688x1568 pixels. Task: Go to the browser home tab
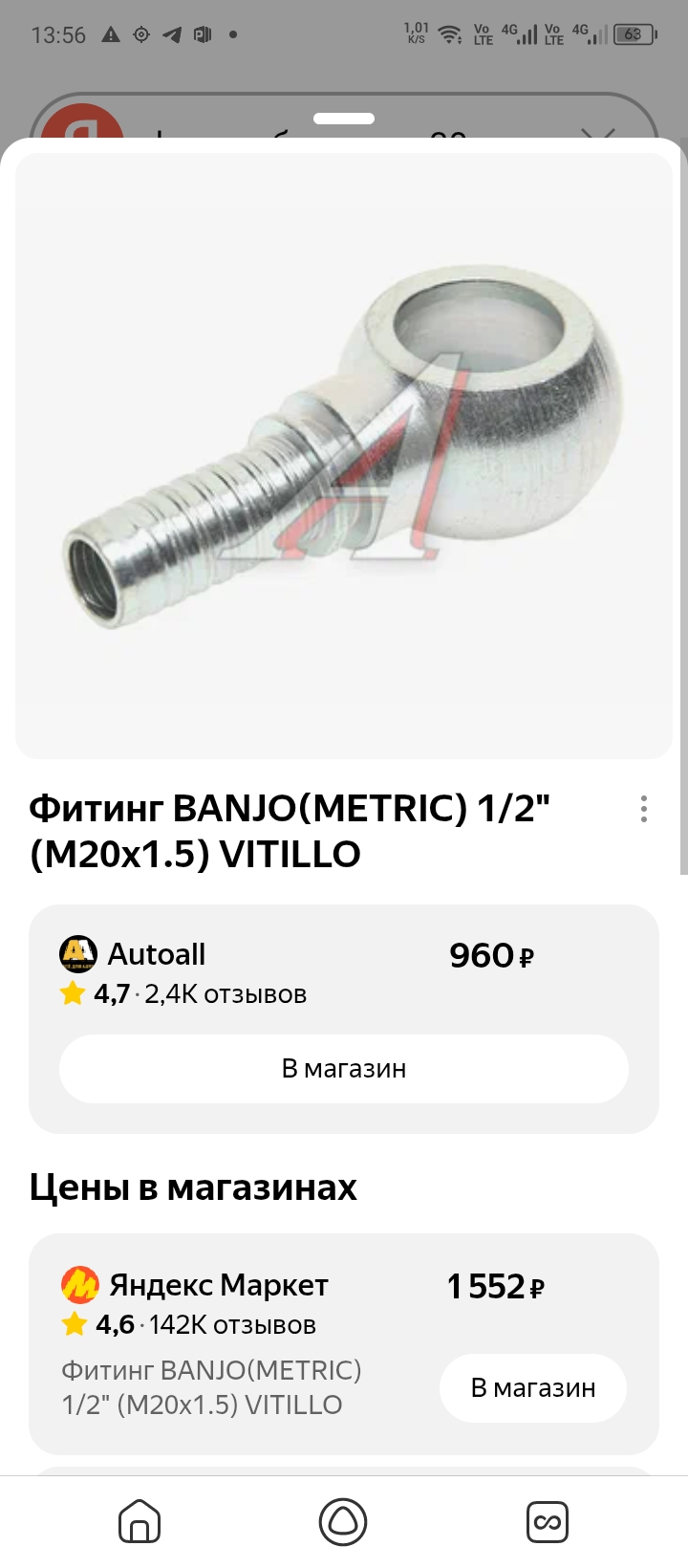pos(140,1521)
